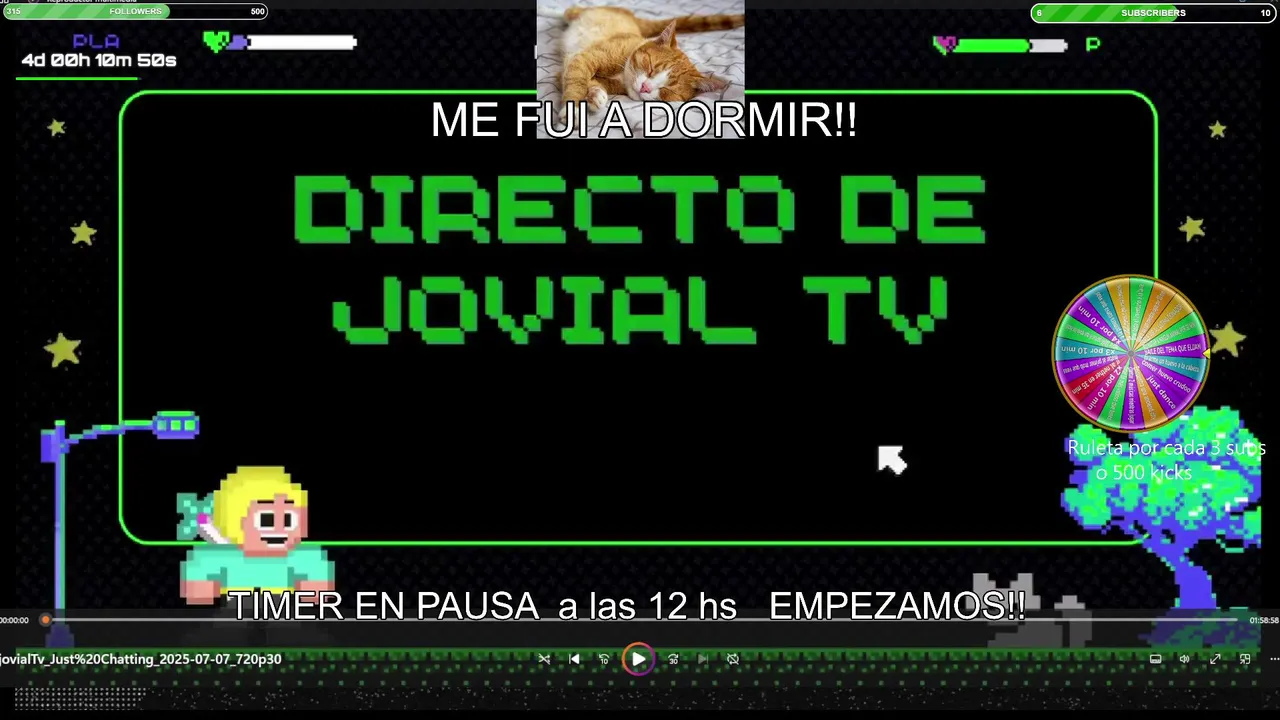Toggle repeat mode
This screenshot has height=720, width=1280.
(733, 659)
